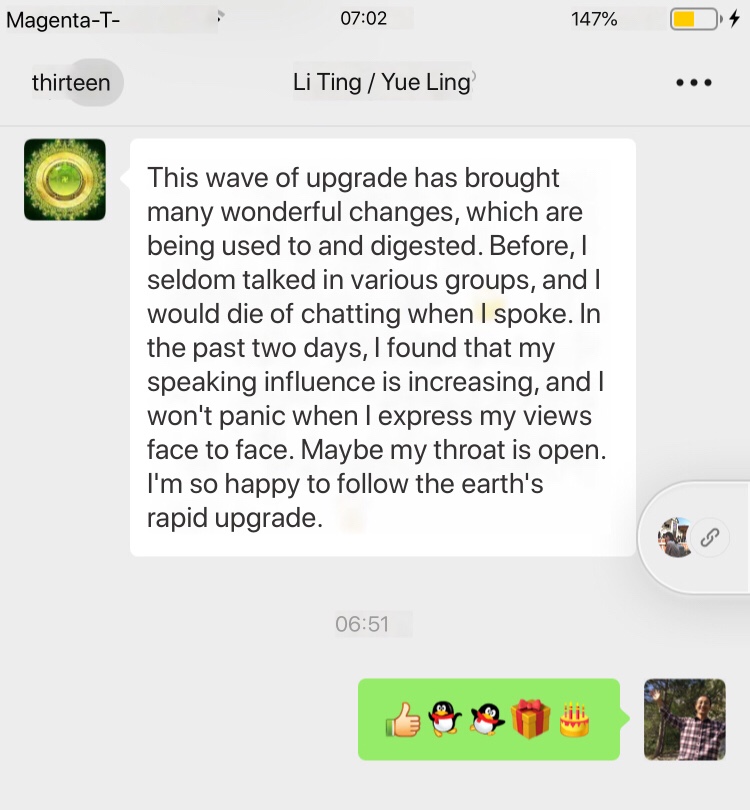Go back to the chat list showing thirteen
This screenshot has width=750, height=810.
(71, 82)
